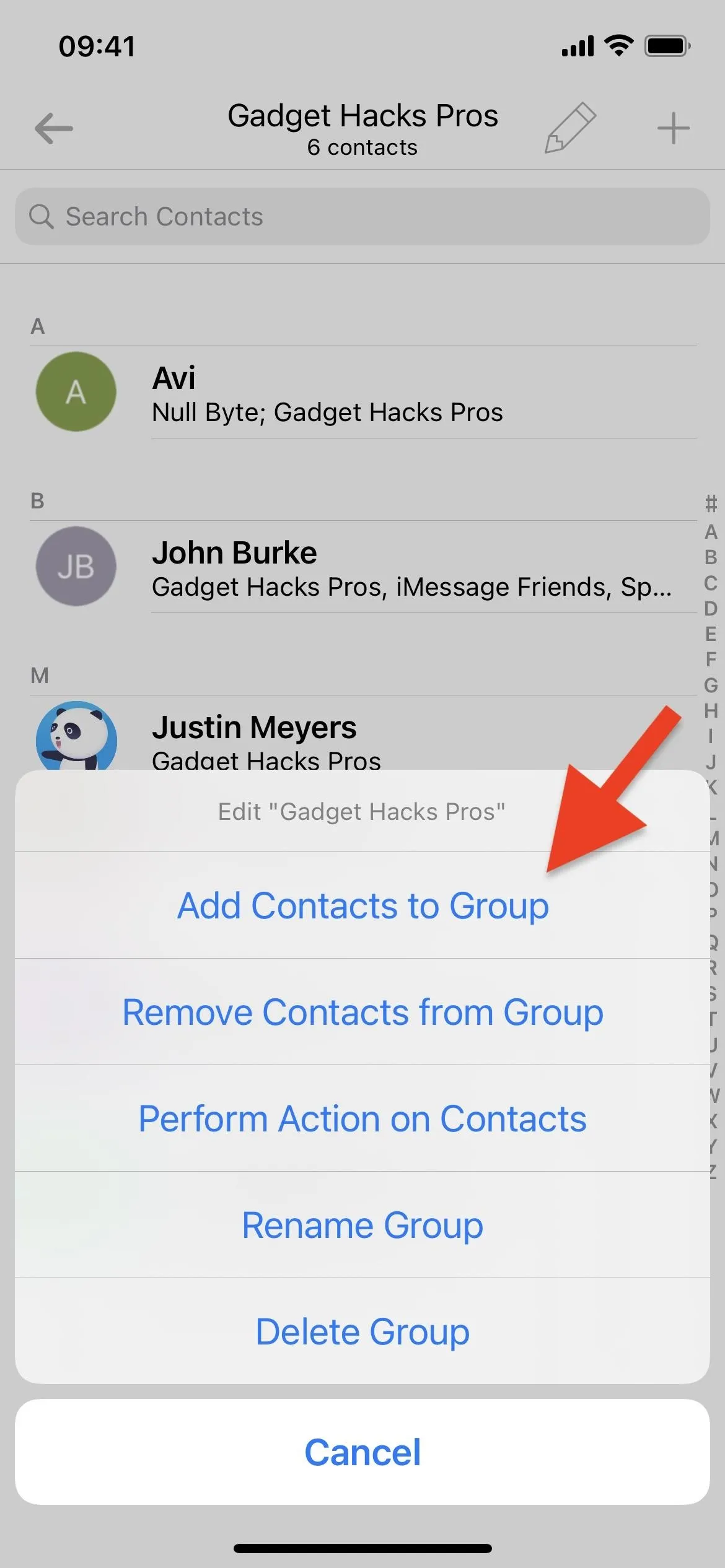Choose Remove Contacts from Group
Image resolution: width=725 pixels, height=1568 pixels.
[362, 1012]
